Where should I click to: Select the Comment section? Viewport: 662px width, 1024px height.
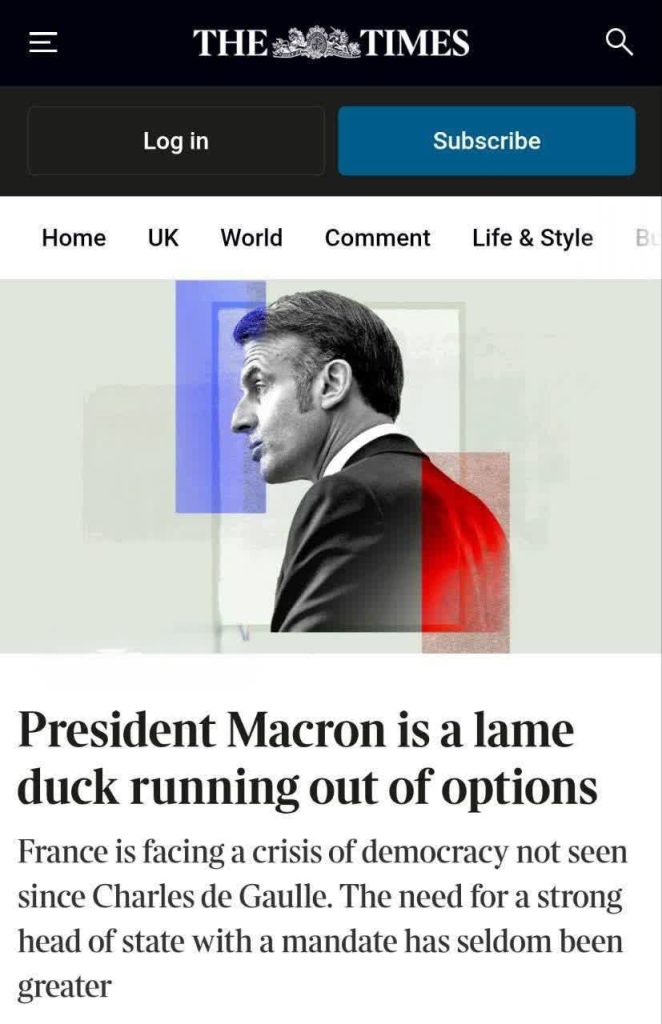[377, 238]
